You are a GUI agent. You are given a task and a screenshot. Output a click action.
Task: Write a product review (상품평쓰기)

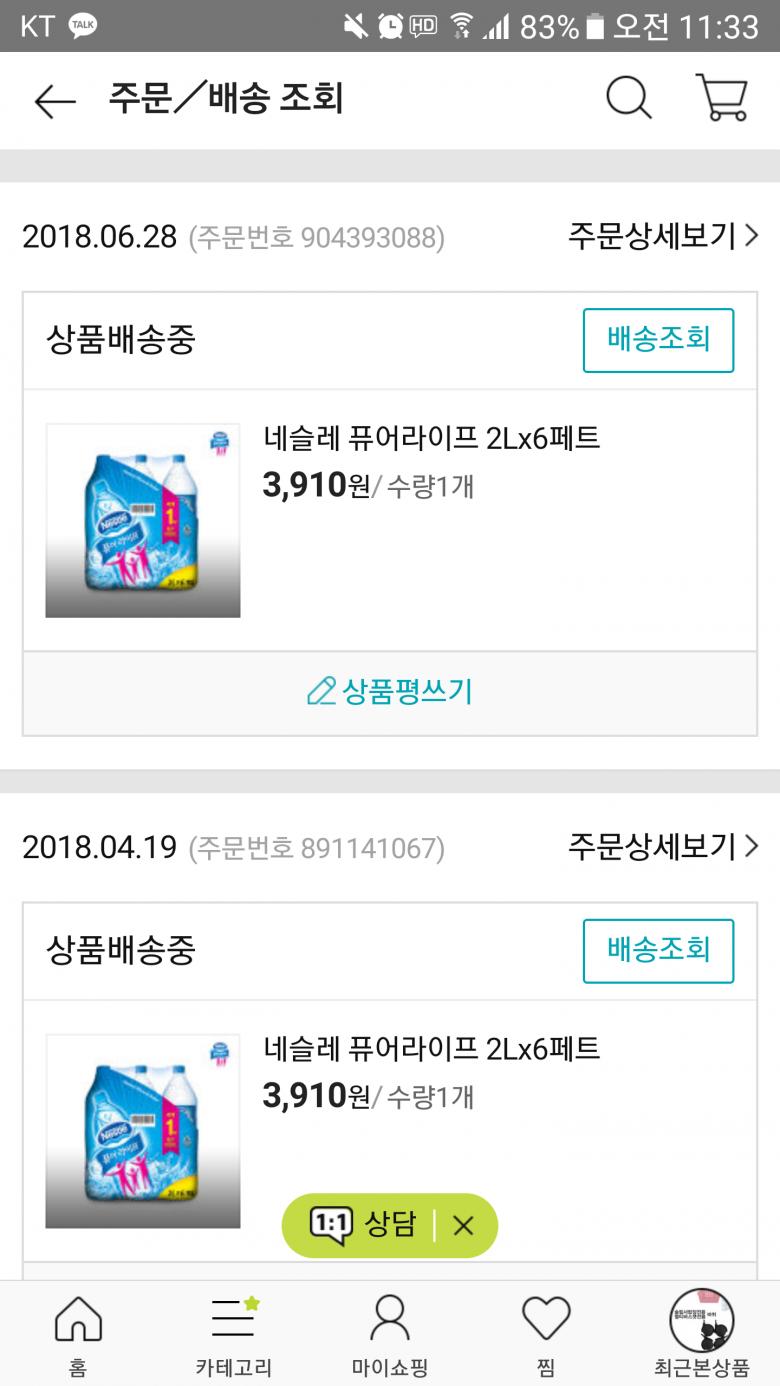[390, 692]
